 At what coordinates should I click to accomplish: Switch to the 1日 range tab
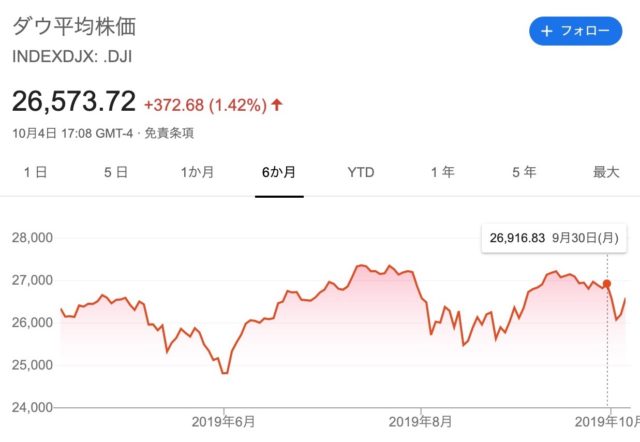[x=35, y=172]
